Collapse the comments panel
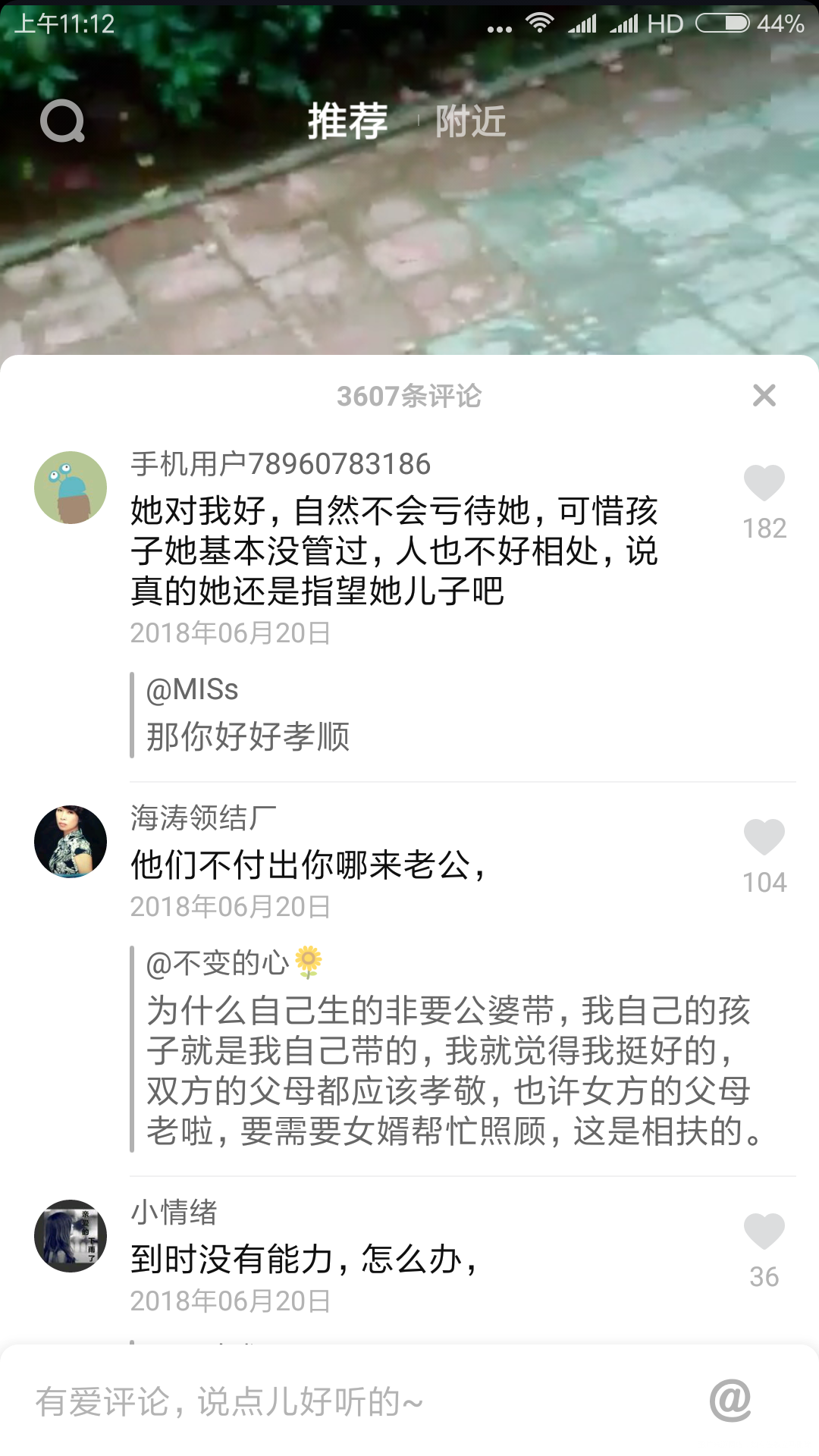This screenshot has width=819, height=1456. (765, 397)
